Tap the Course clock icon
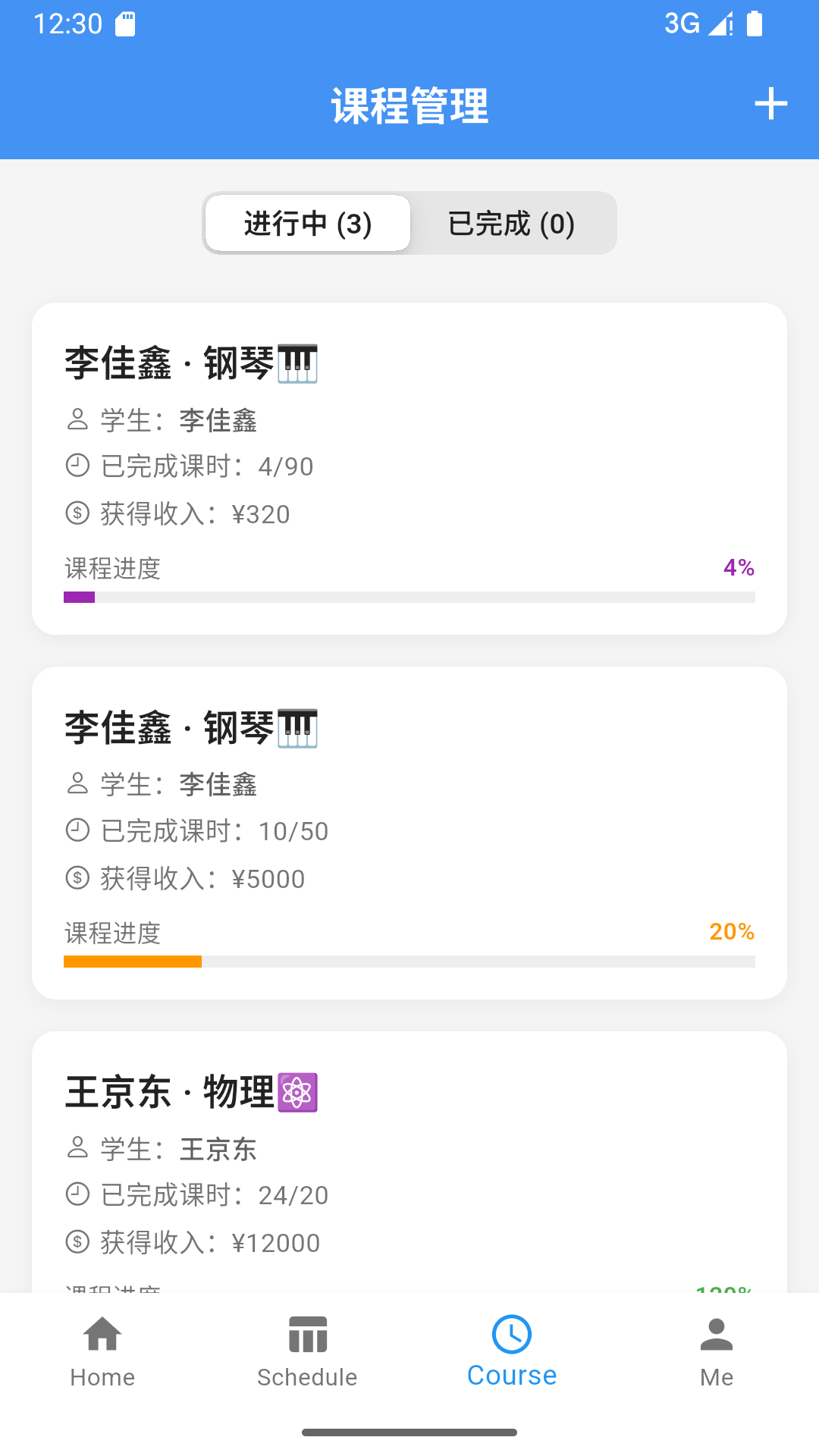 click(511, 1335)
